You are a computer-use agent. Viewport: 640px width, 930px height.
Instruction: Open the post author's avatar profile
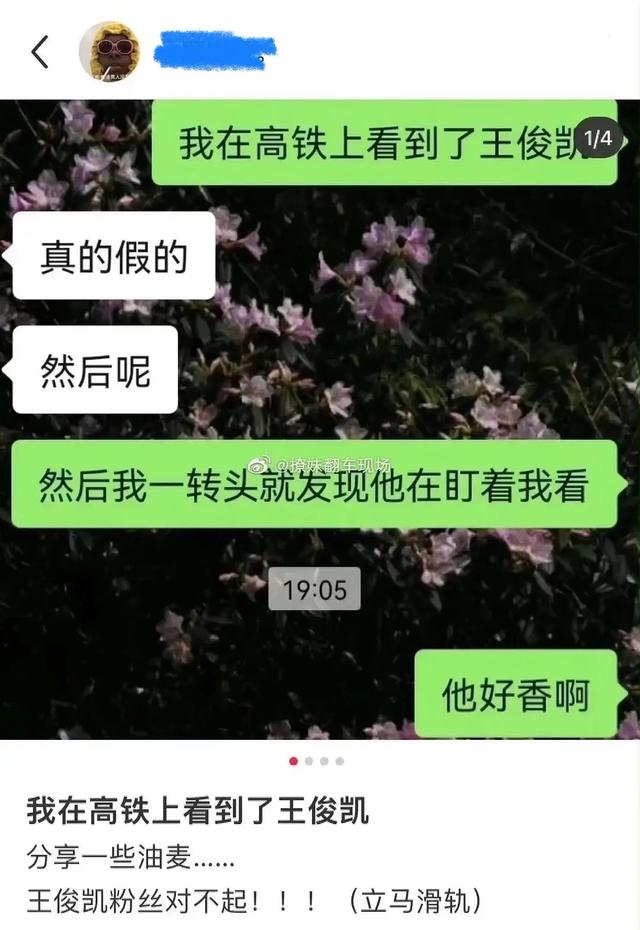pos(109,51)
